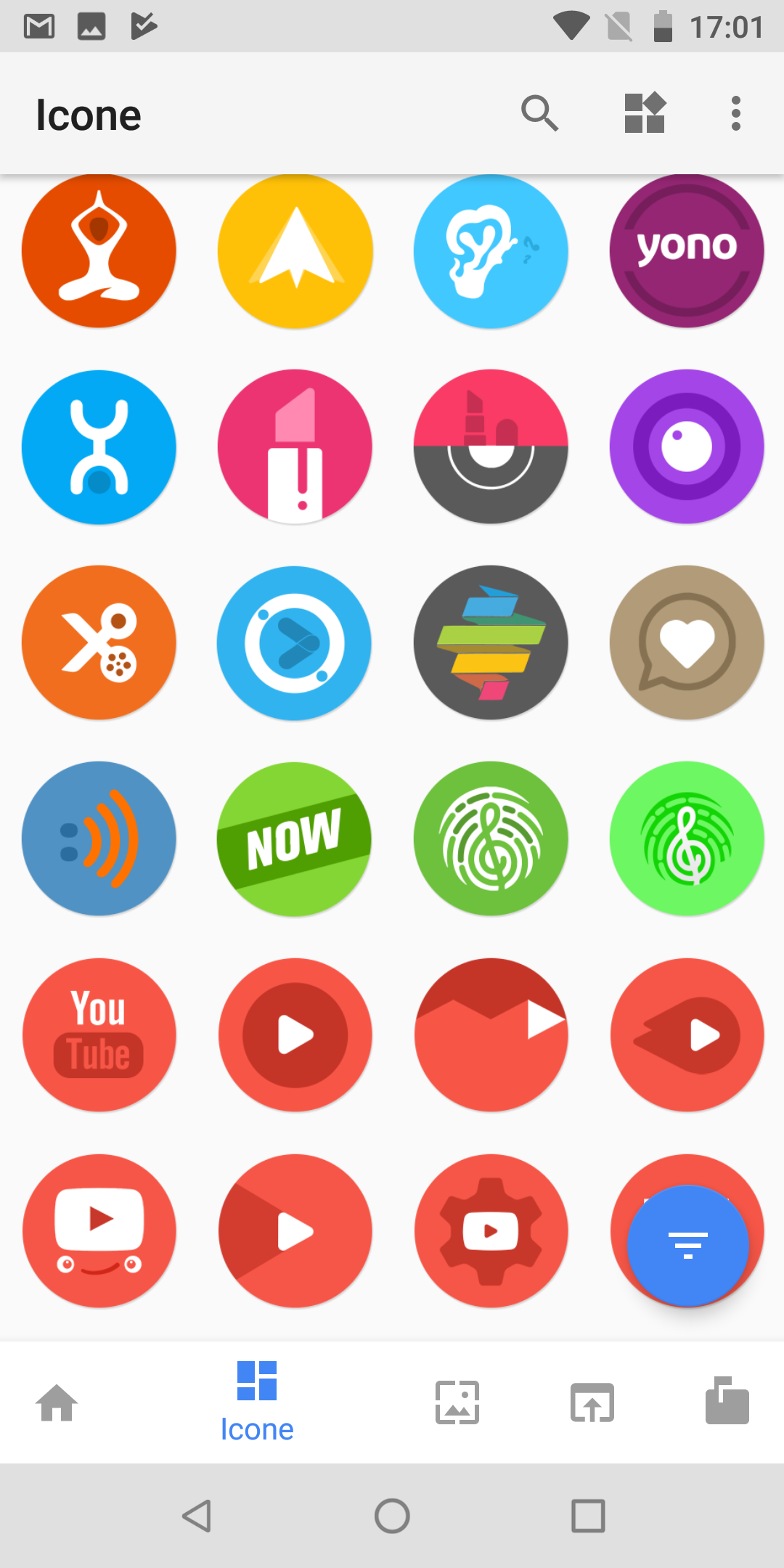Select the Icone tab
The width and height of the screenshot is (784, 1568).
[x=257, y=1402]
